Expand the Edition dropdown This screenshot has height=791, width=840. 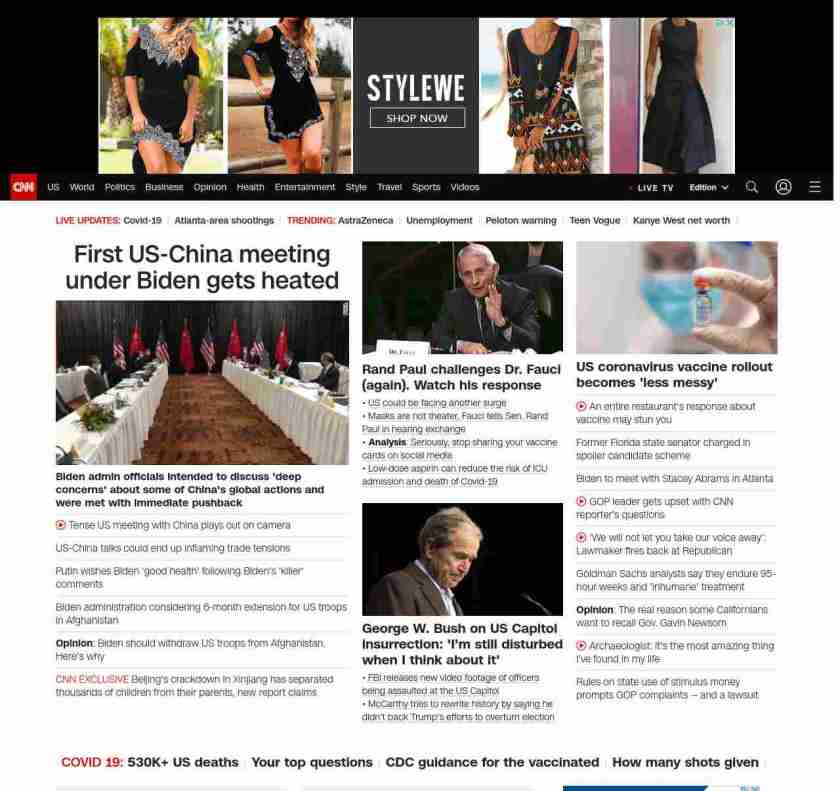pyautogui.click(x=708, y=187)
